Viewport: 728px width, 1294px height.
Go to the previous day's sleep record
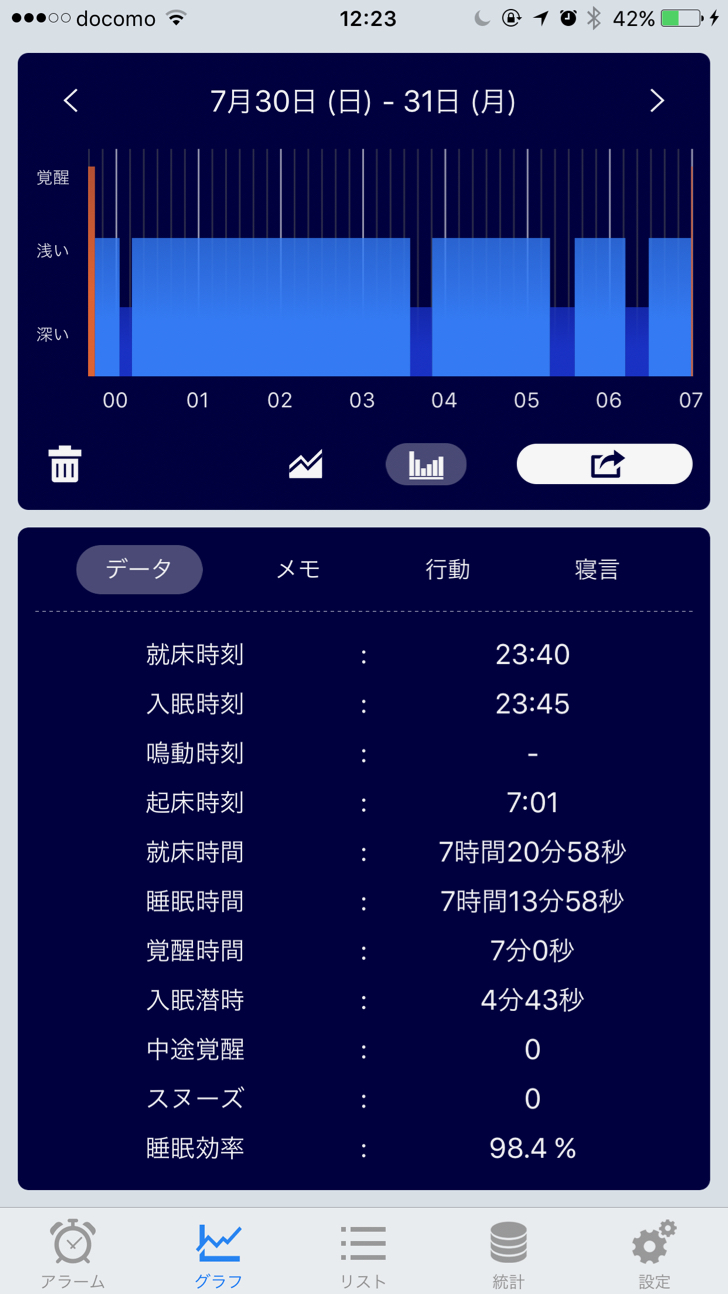(x=70, y=101)
